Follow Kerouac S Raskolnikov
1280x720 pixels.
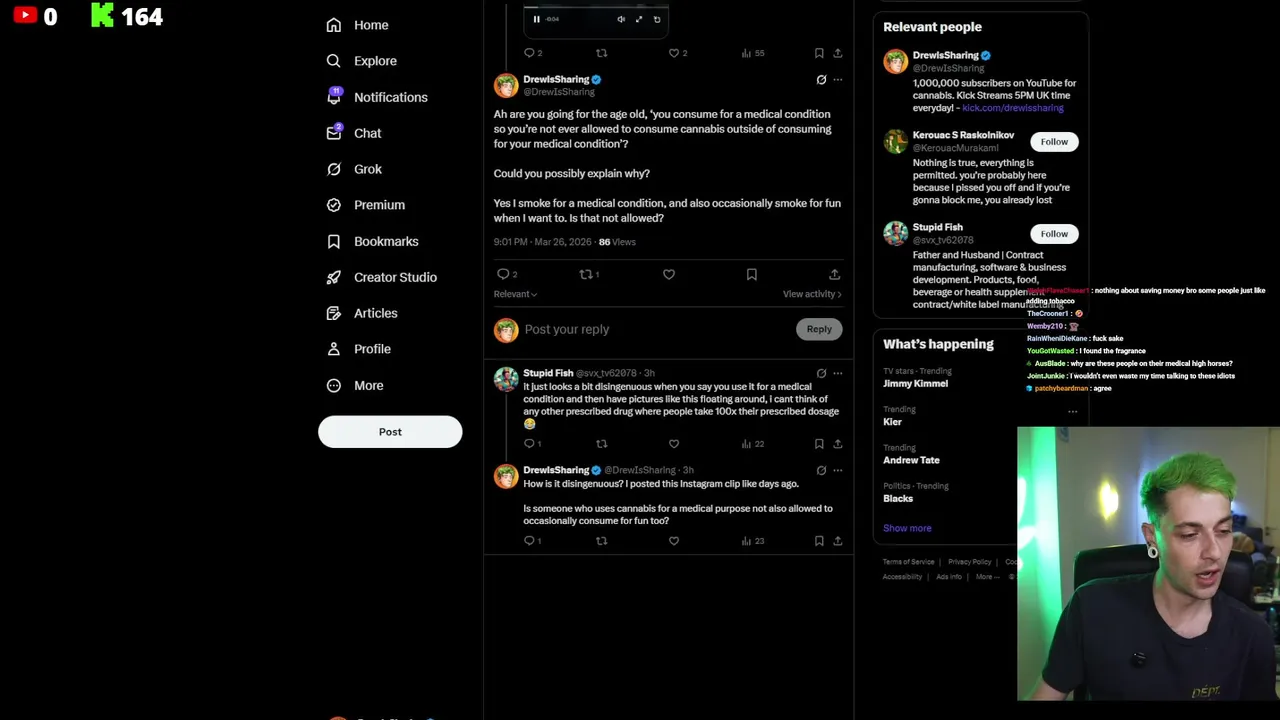pos(1054,142)
